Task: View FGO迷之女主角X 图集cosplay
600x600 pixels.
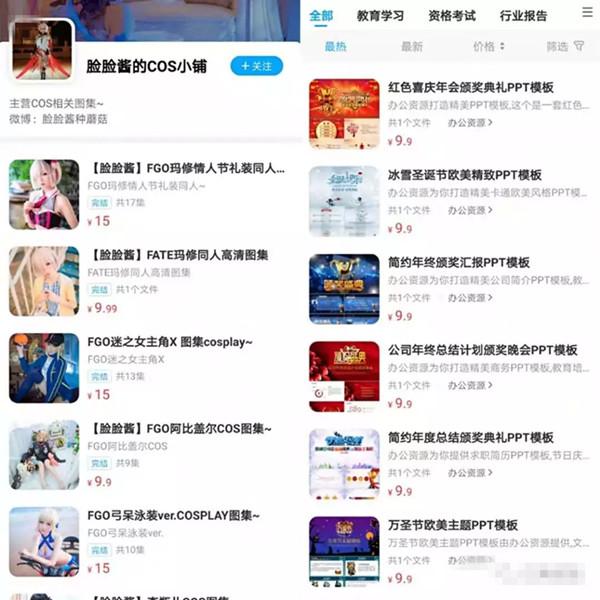Action: 170,342
